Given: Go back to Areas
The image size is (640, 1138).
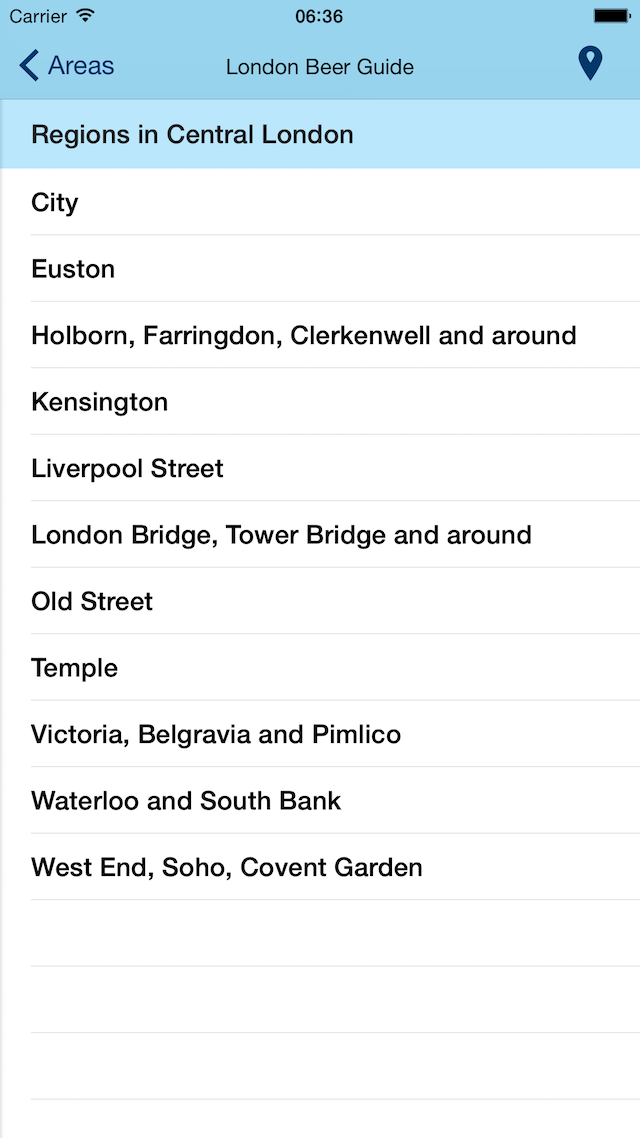Looking at the screenshot, I should click(x=66, y=66).
